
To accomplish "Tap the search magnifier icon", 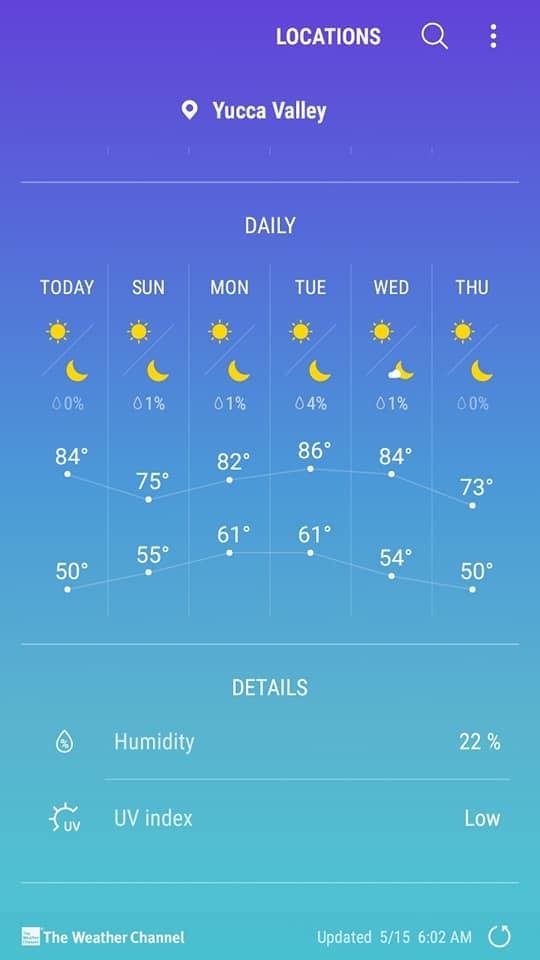I will coord(434,36).
